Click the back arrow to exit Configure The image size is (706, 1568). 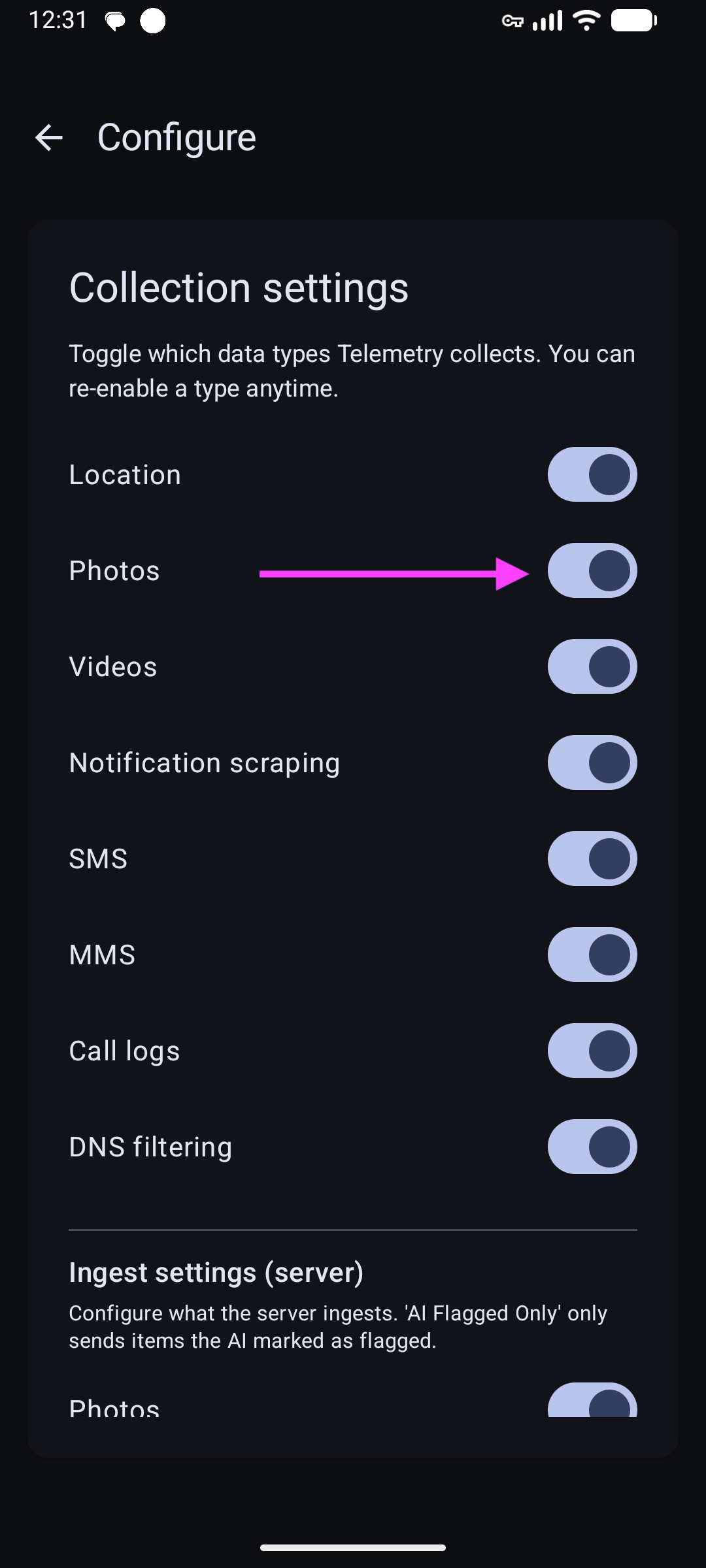(x=48, y=137)
